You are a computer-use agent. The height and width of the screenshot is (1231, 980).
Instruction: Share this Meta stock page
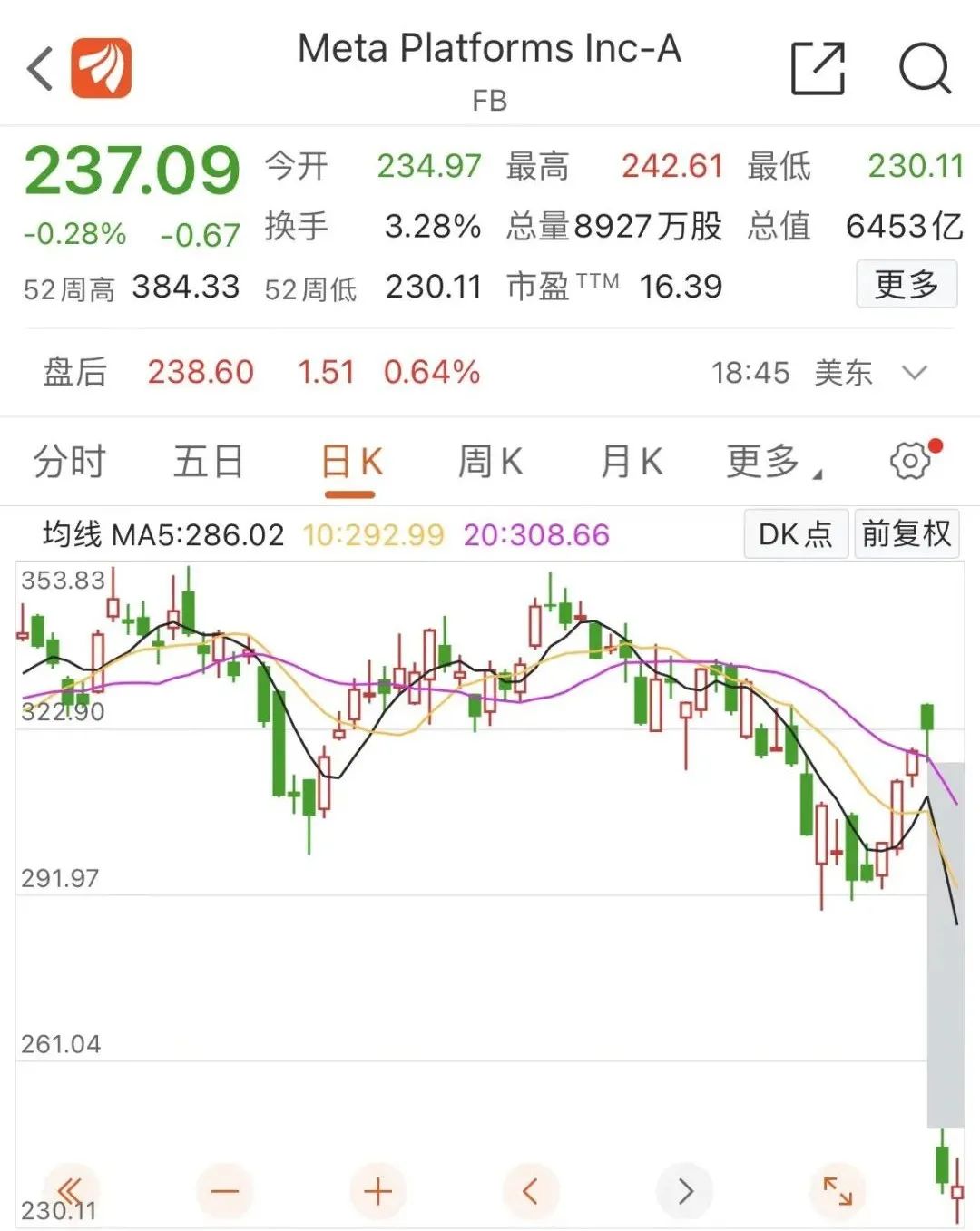[x=818, y=68]
